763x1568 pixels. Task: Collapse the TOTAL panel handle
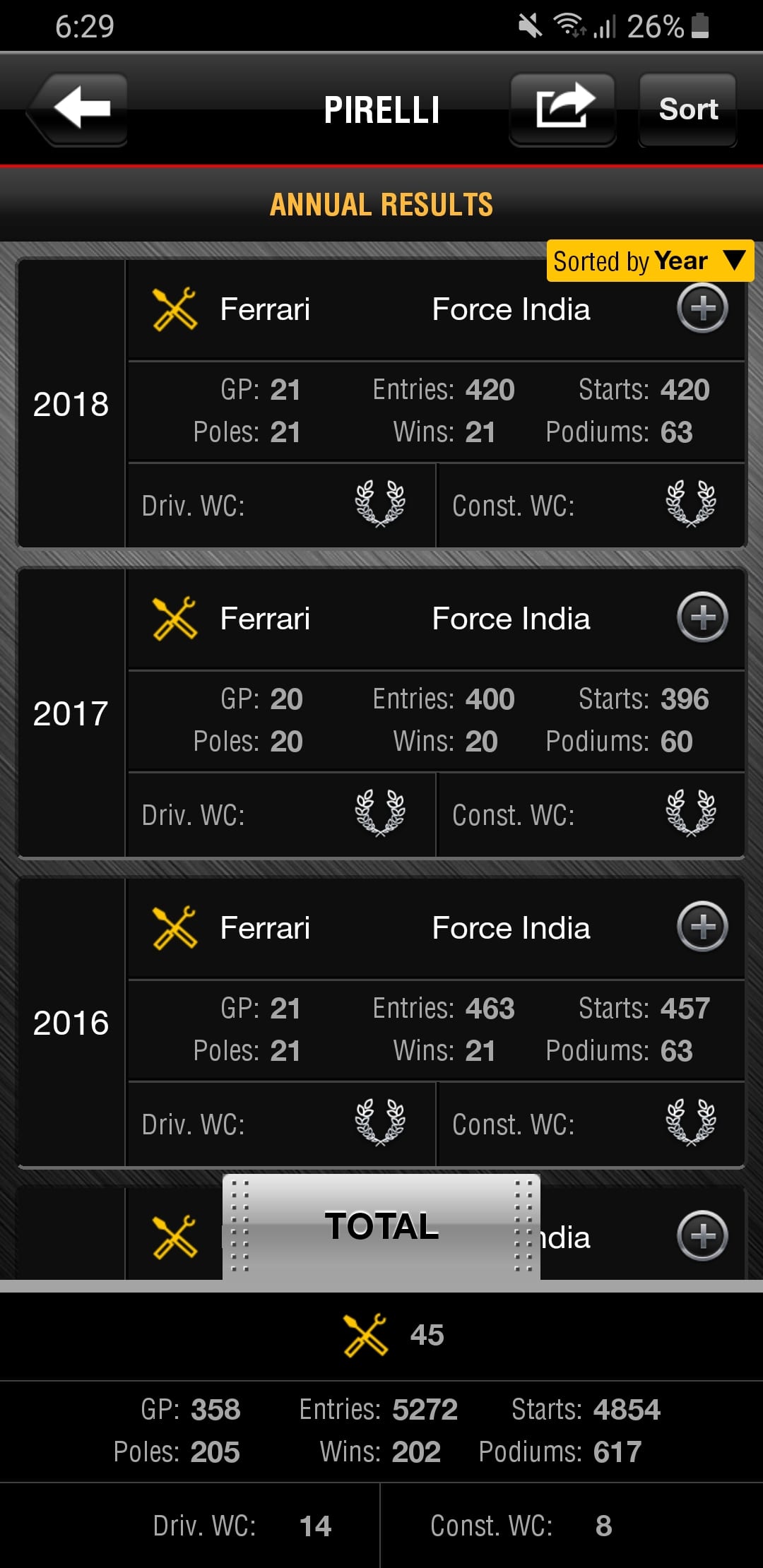pos(381,1227)
